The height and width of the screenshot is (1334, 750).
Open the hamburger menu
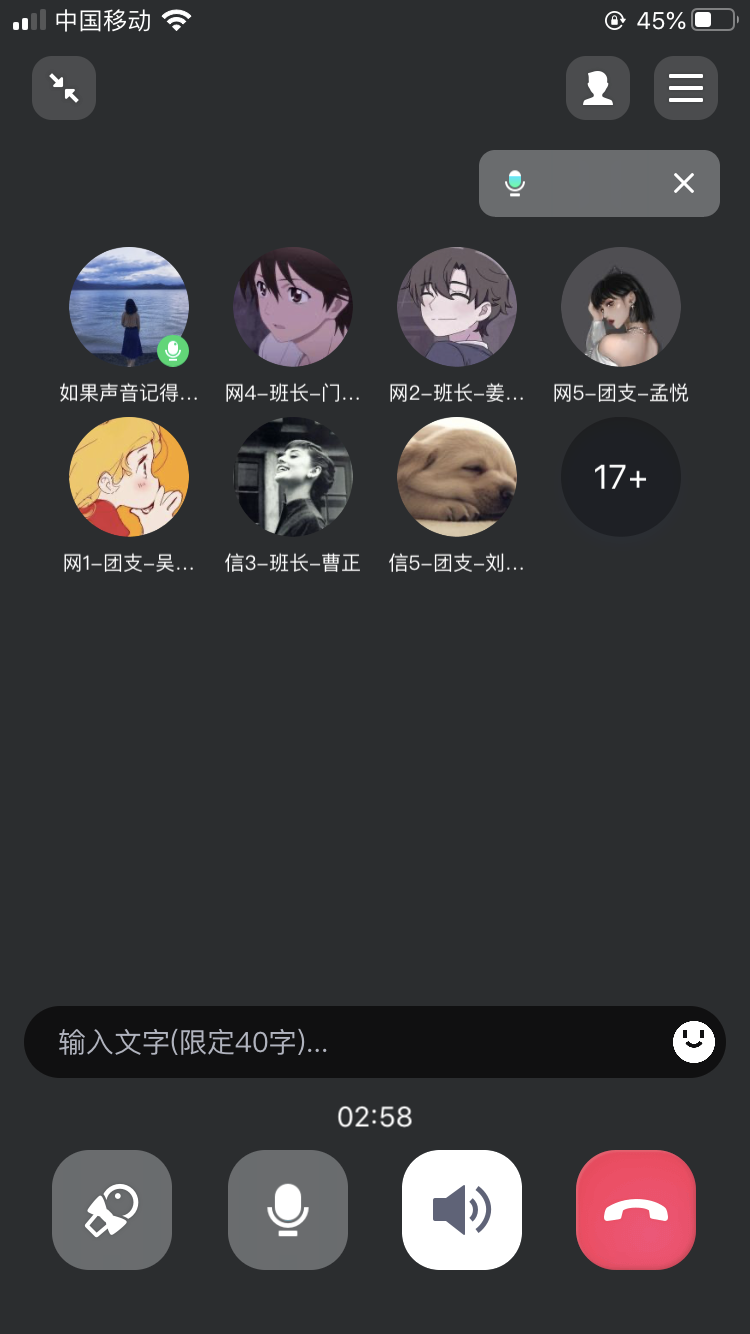(686, 88)
